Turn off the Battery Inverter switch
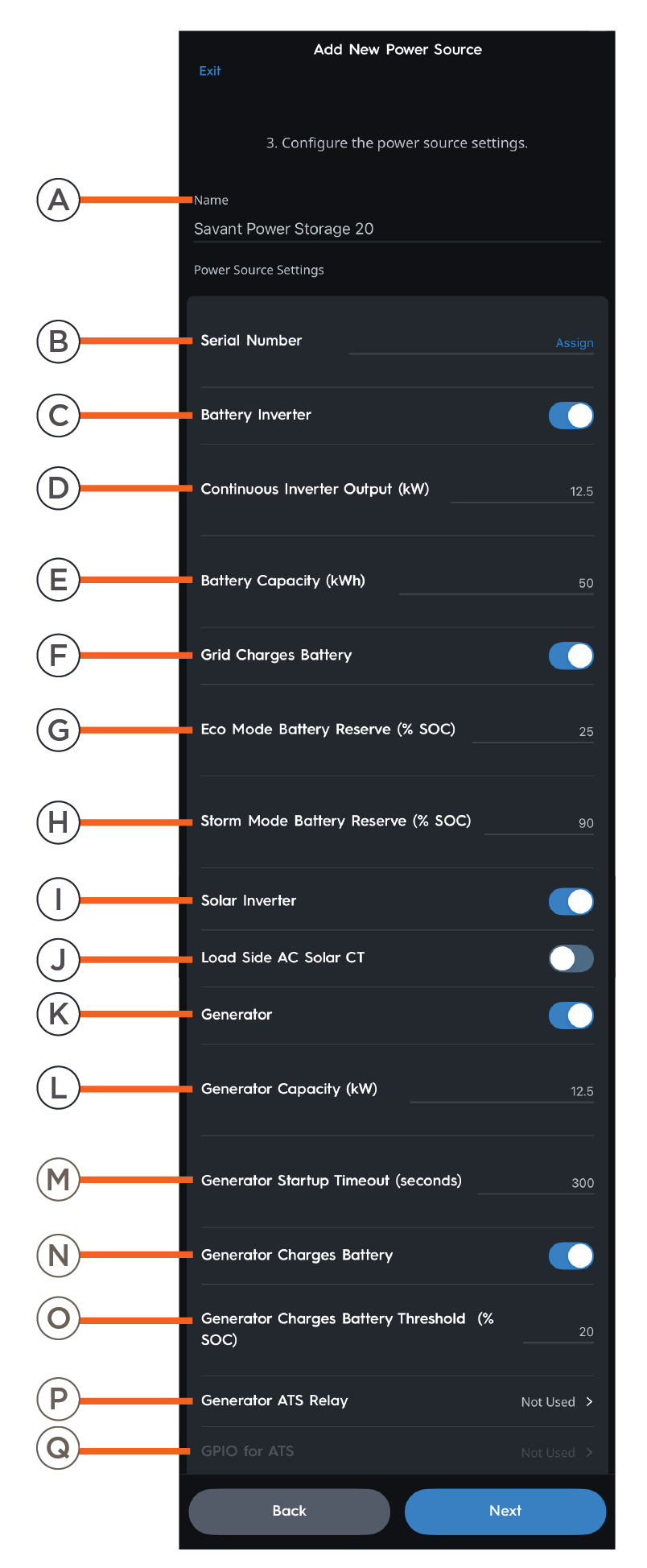This screenshot has height=1568, width=647. [x=571, y=416]
